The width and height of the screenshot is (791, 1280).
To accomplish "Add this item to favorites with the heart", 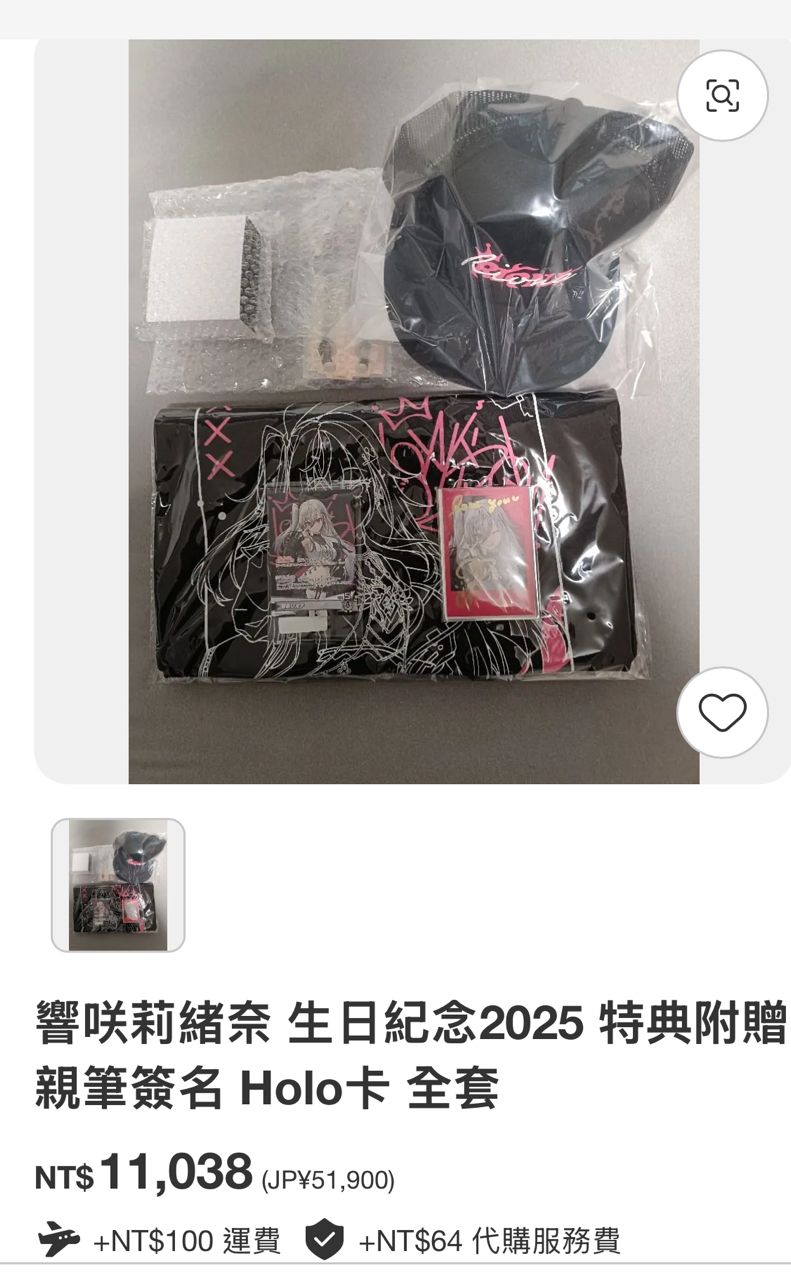I will (722, 713).
